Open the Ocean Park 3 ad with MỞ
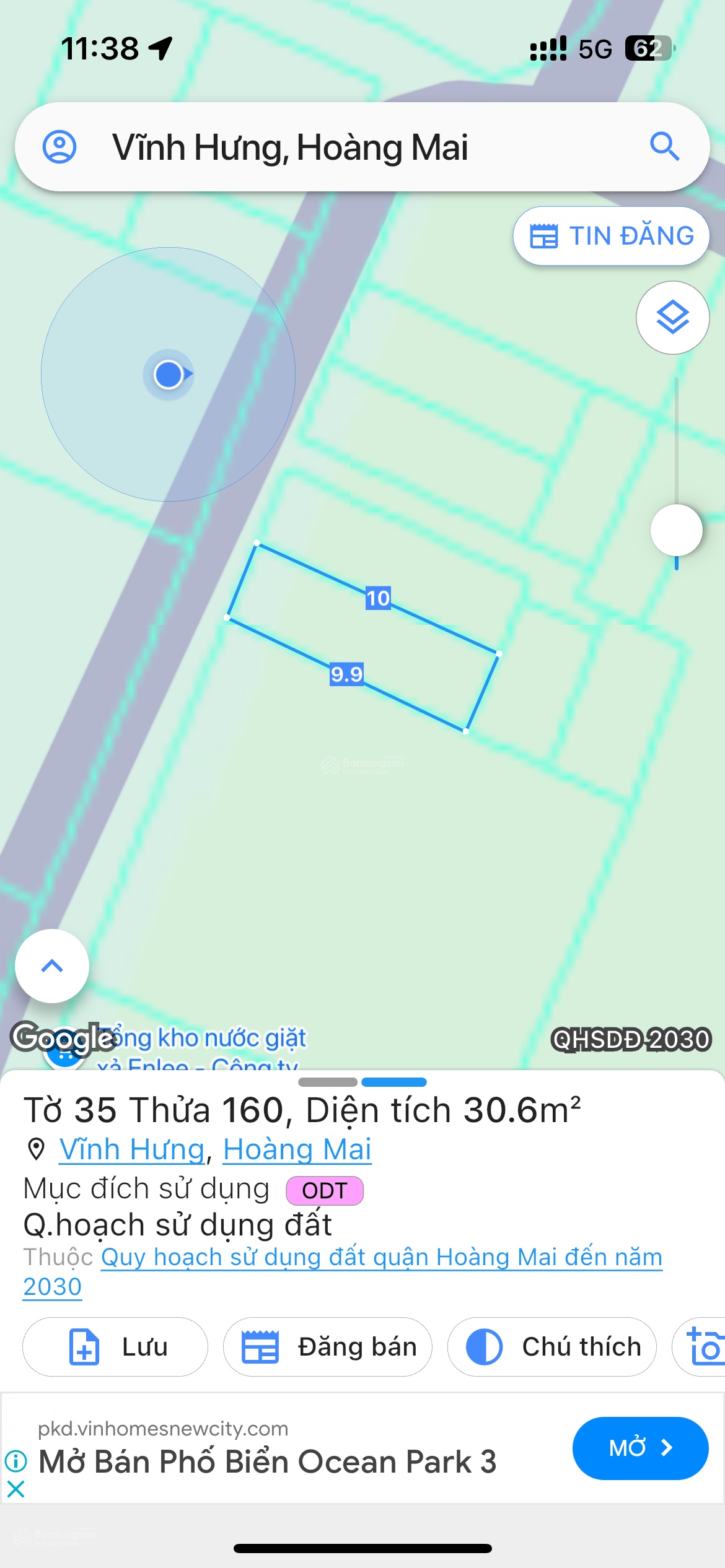The image size is (725, 1568). point(640,1448)
